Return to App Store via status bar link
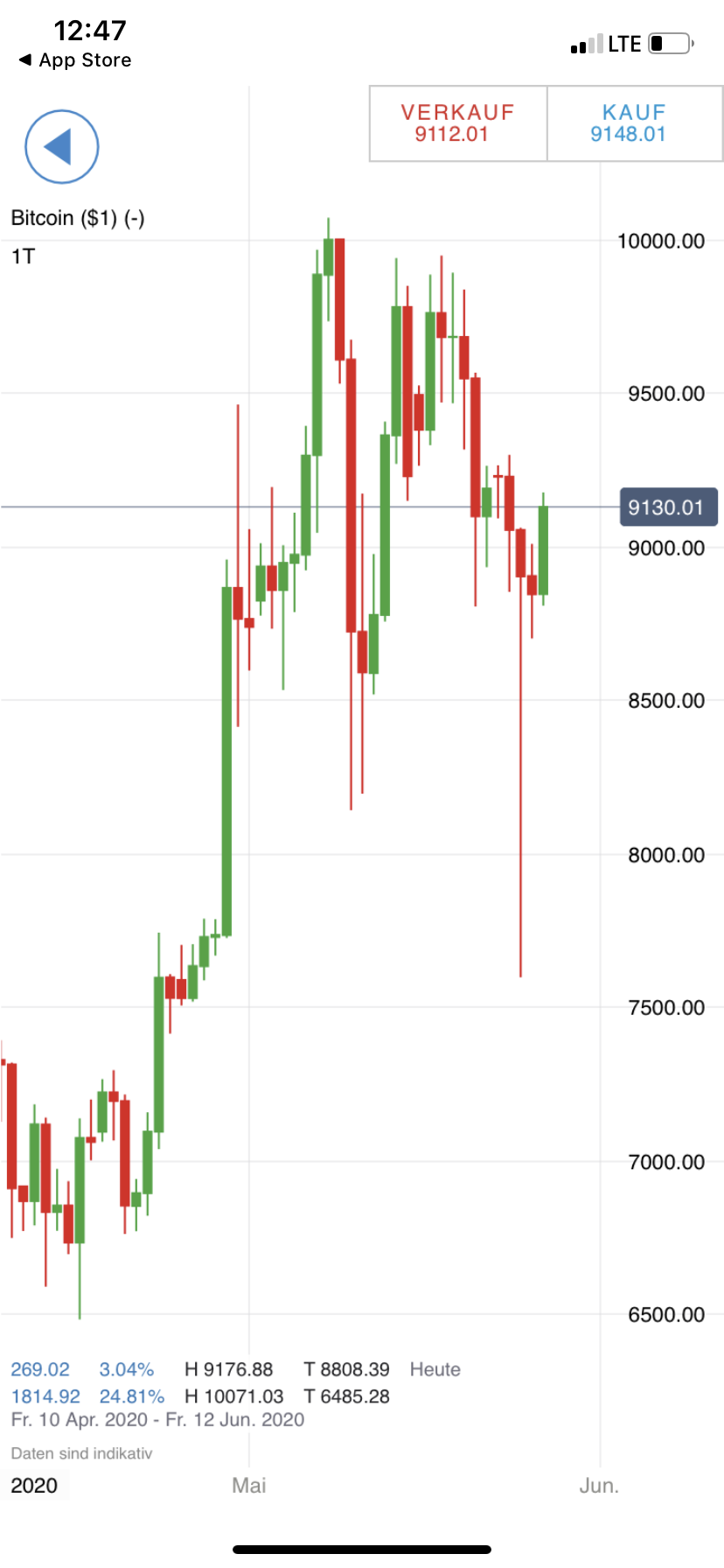Image resolution: width=724 pixels, height=1568 pixels. [75, 60]
